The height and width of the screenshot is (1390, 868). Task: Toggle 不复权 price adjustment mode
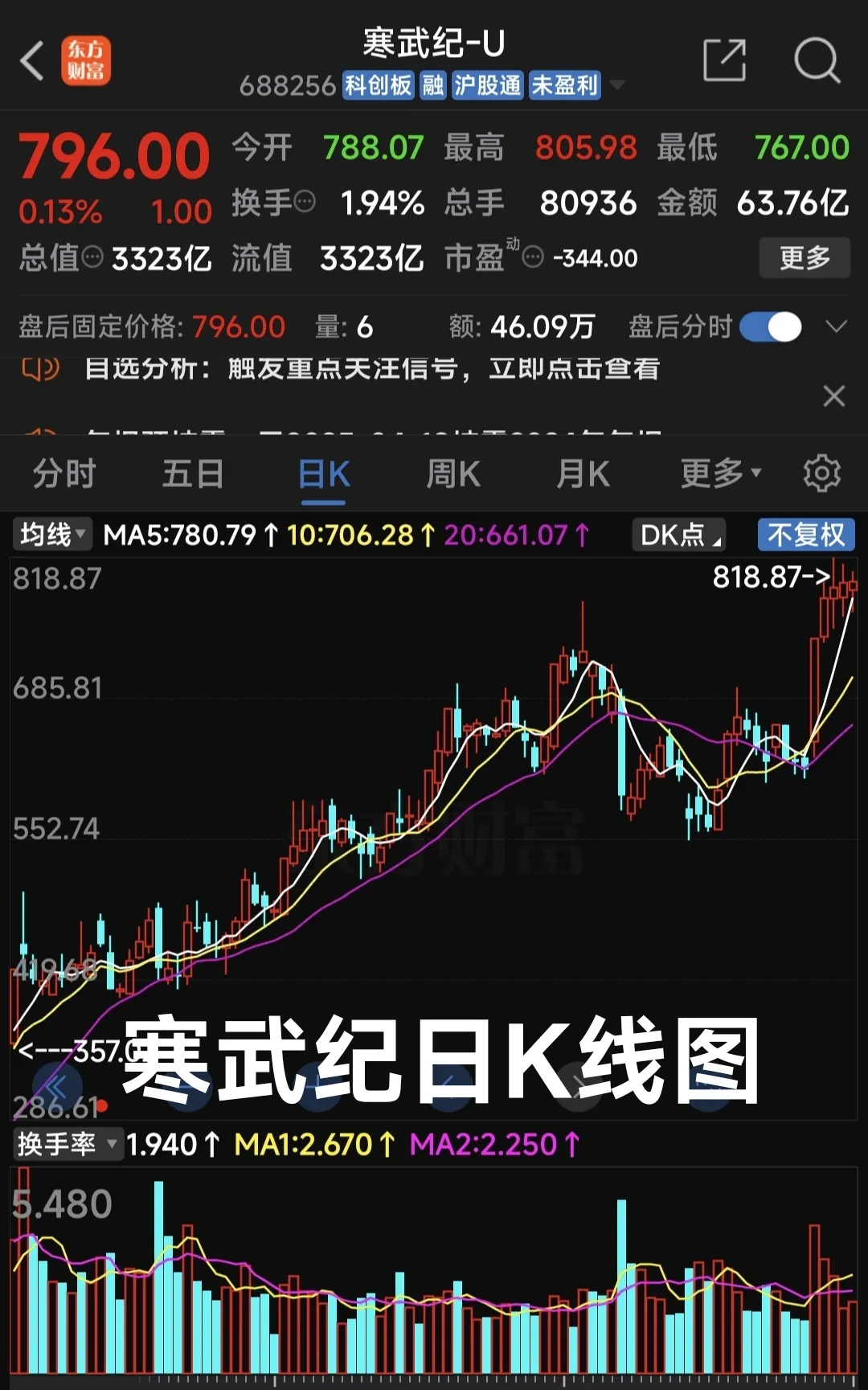pos(806,533)
